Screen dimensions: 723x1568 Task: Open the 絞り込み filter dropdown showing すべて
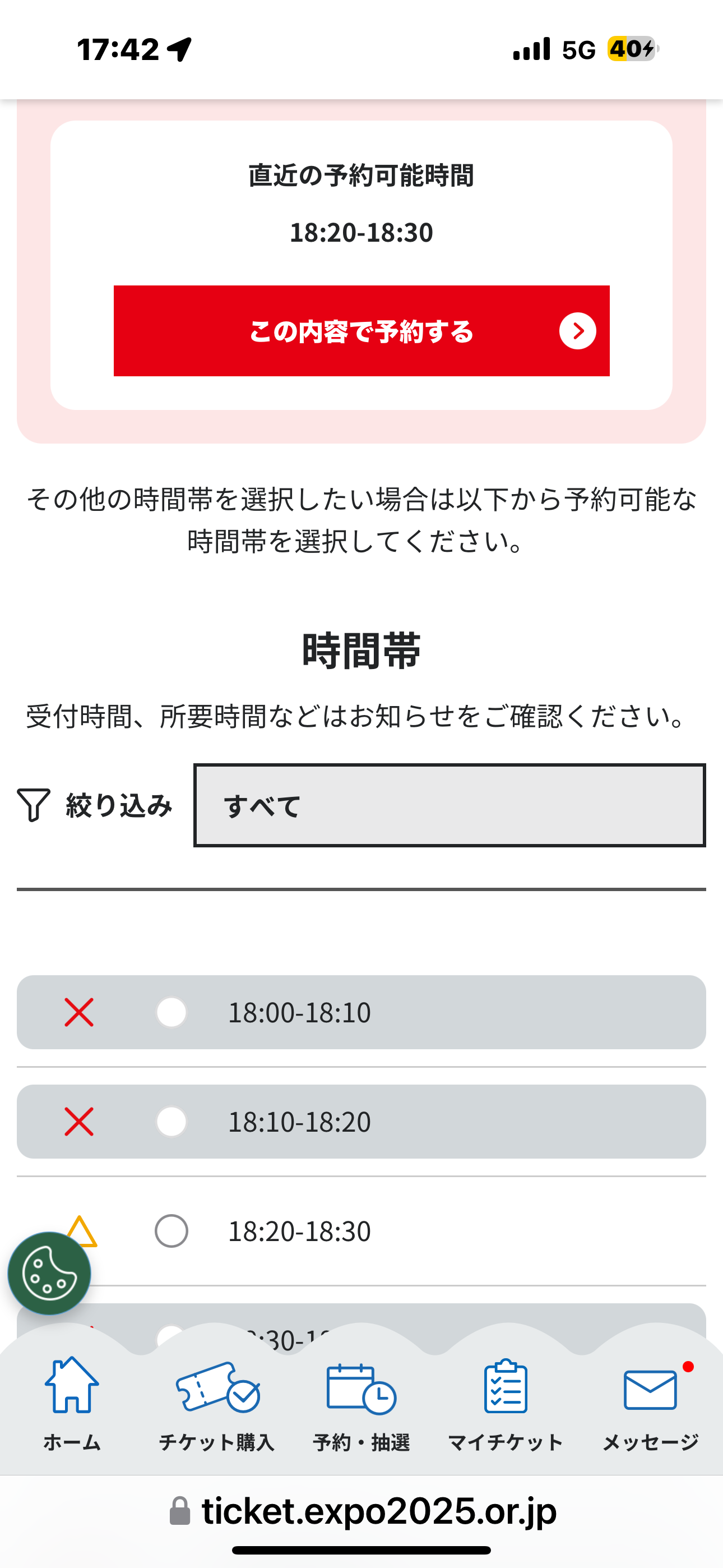[449, 805]
